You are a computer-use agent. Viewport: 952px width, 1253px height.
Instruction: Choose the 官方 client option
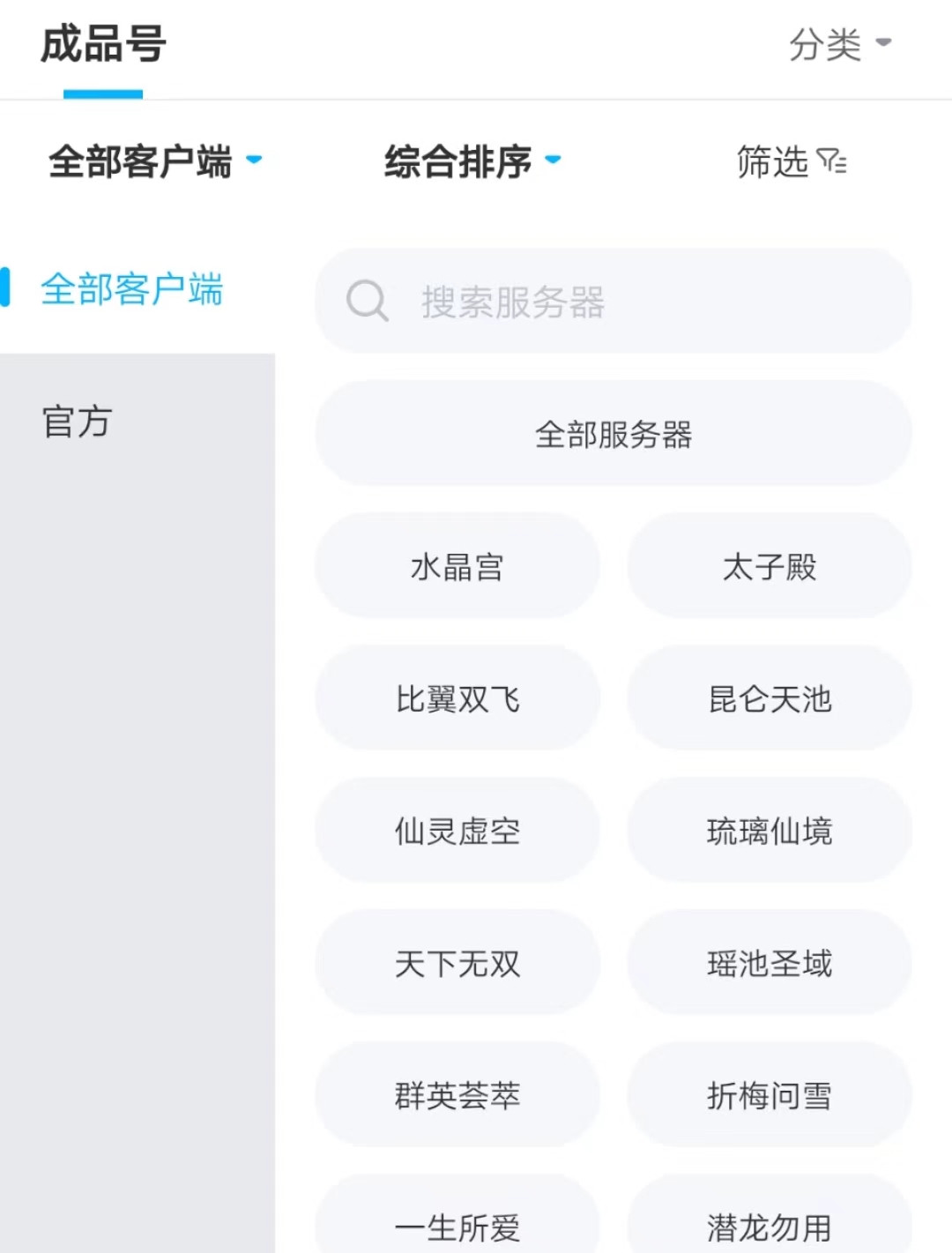[78, 421]
